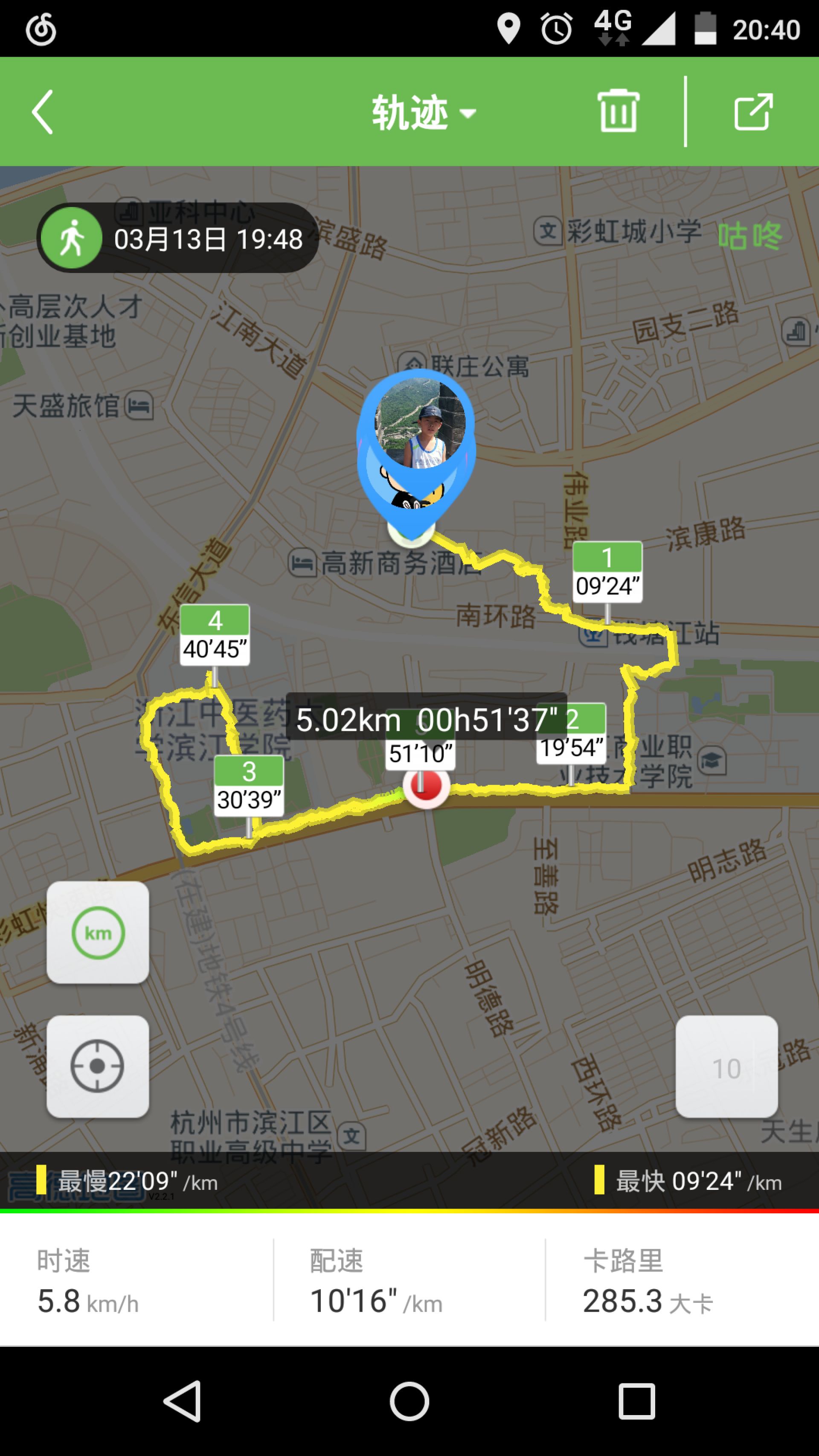This screenshot has height=1456, width=819.
Task: Open recent apps from navigation bar
Action: pyautogui.click(x=636, y=1401)
